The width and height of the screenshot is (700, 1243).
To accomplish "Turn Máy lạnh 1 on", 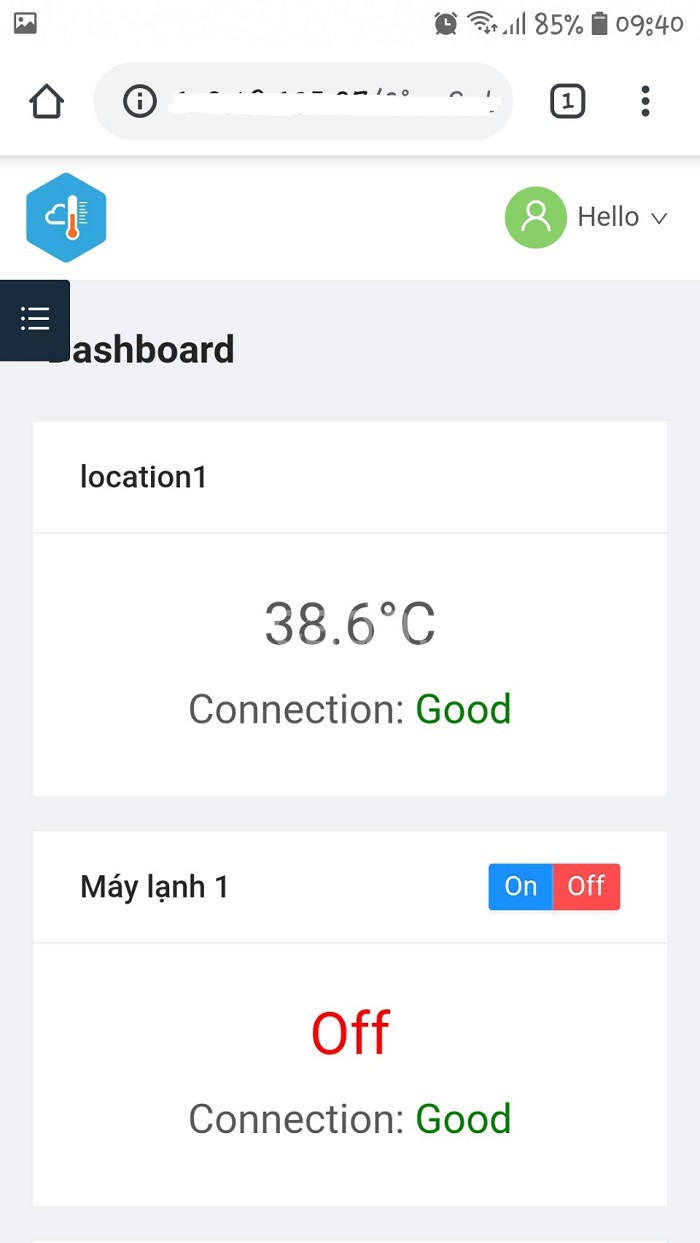I will point(520,887).
